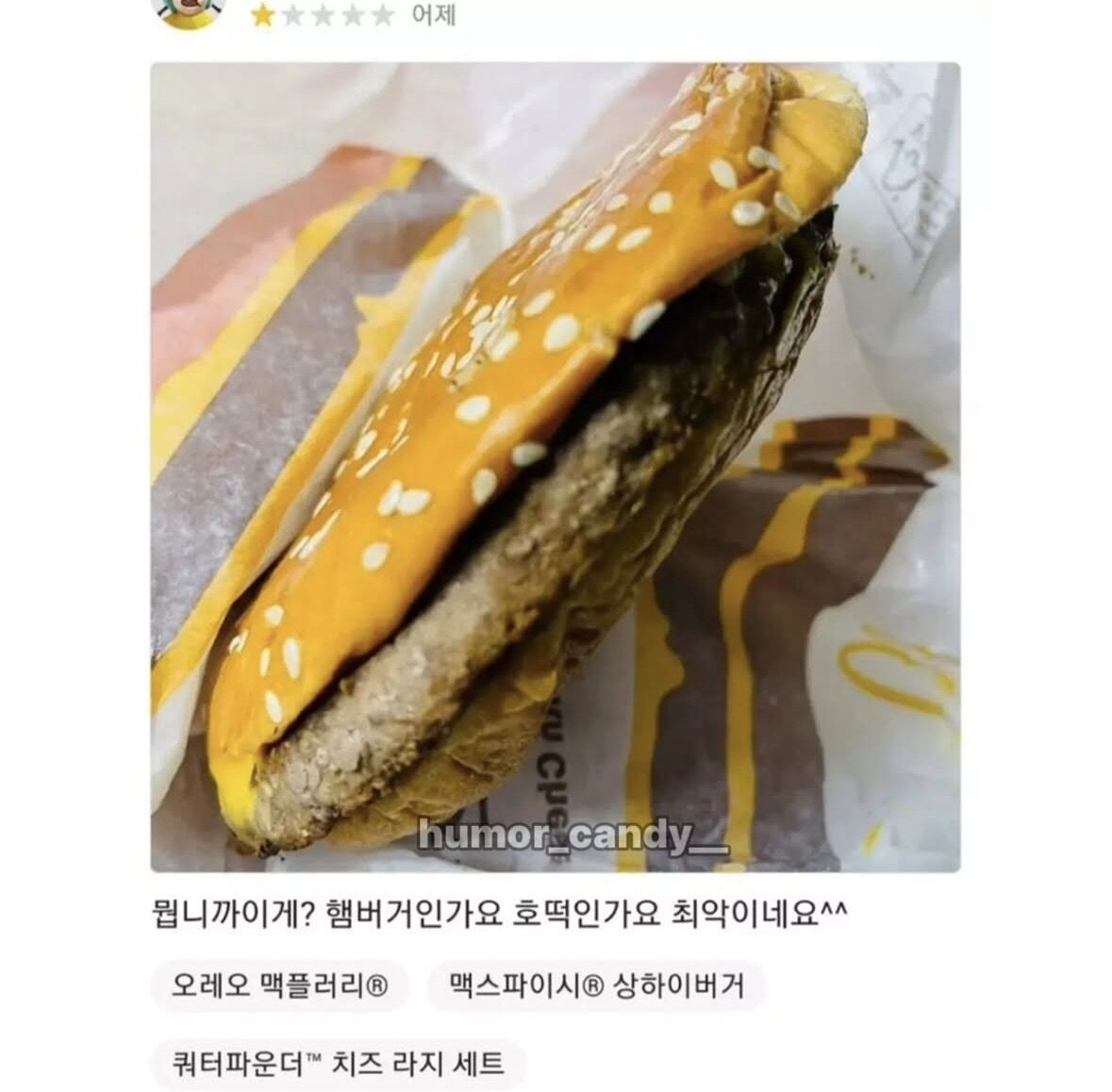The height and width of the screenshot is (1092, 1112).
Task: Tap the 오레오 맥플러리 menu chip
Action: pos(280,985)
